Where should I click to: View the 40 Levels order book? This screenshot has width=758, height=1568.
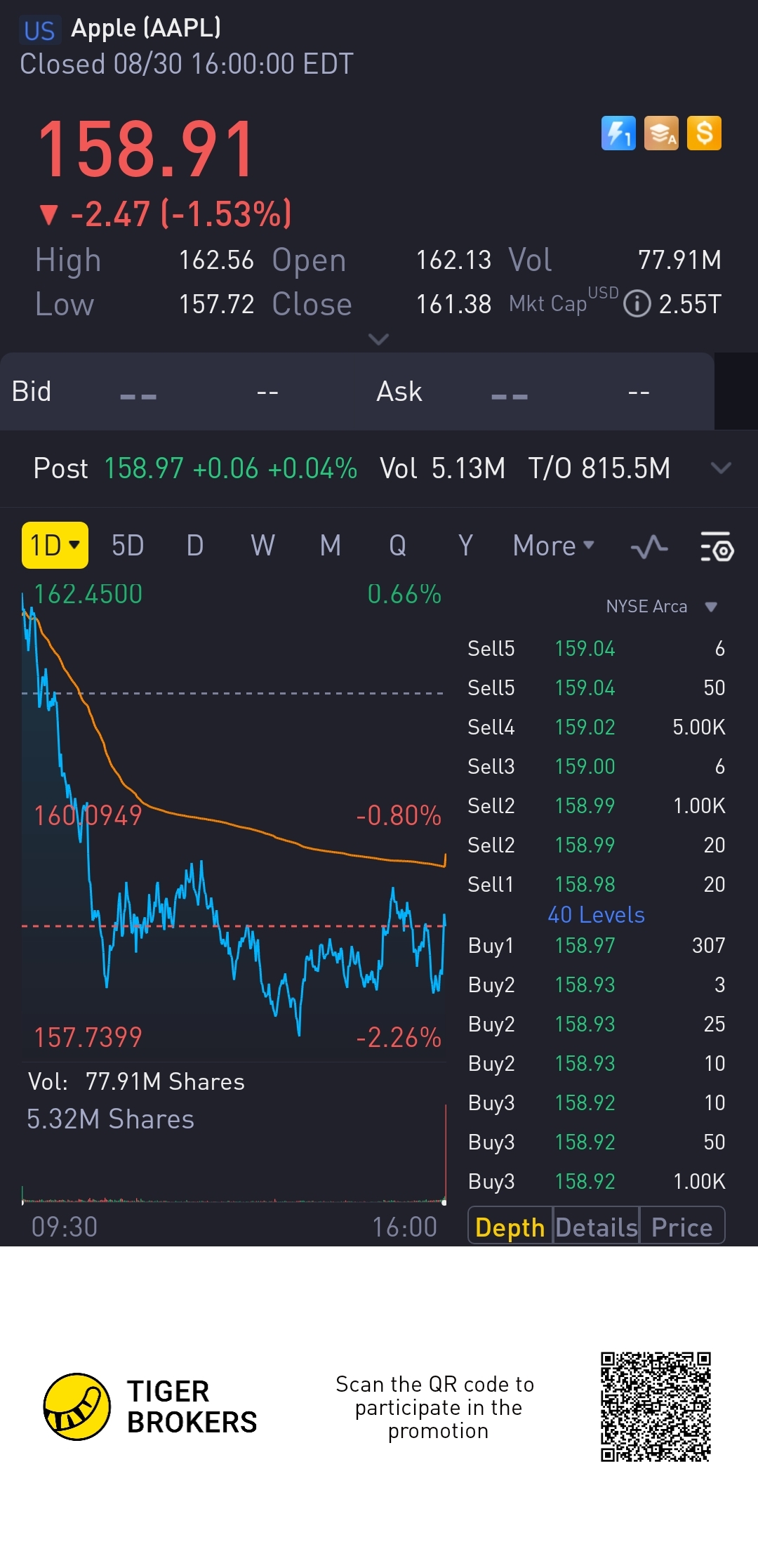[596, 915]
